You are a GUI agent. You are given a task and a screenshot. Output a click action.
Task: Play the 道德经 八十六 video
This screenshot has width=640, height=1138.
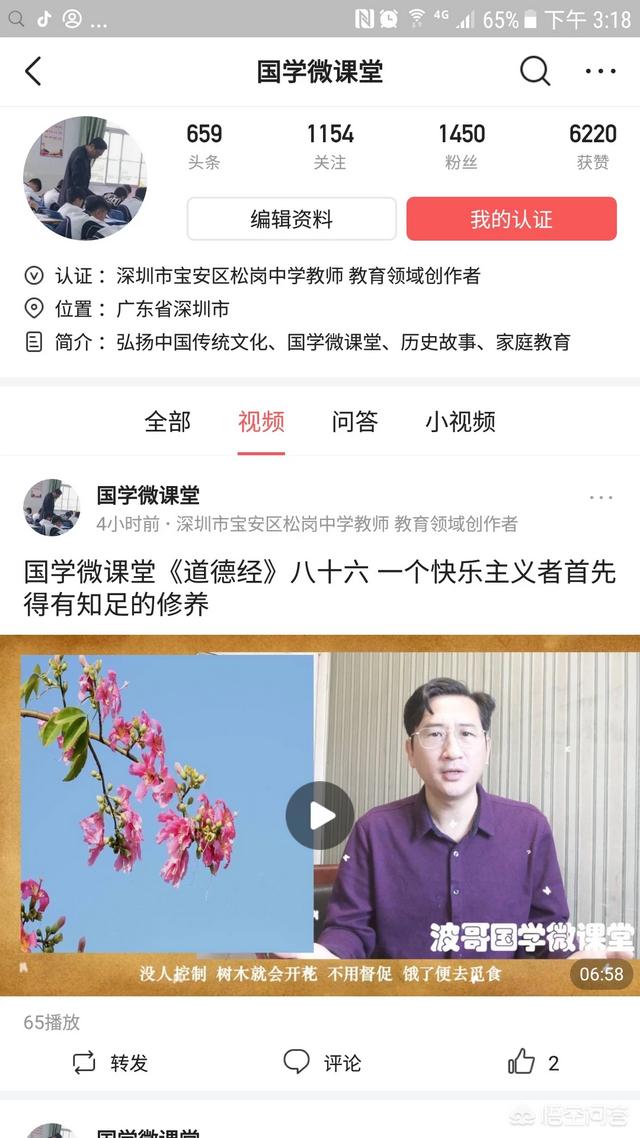320,815
